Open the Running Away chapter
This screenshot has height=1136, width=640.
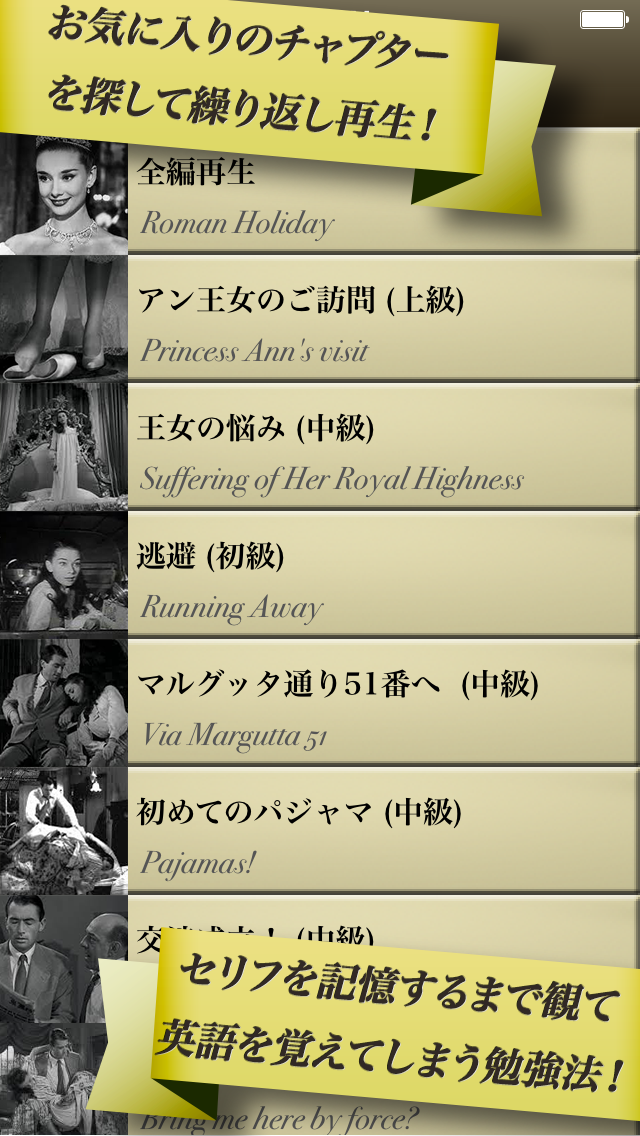[380, 578]
